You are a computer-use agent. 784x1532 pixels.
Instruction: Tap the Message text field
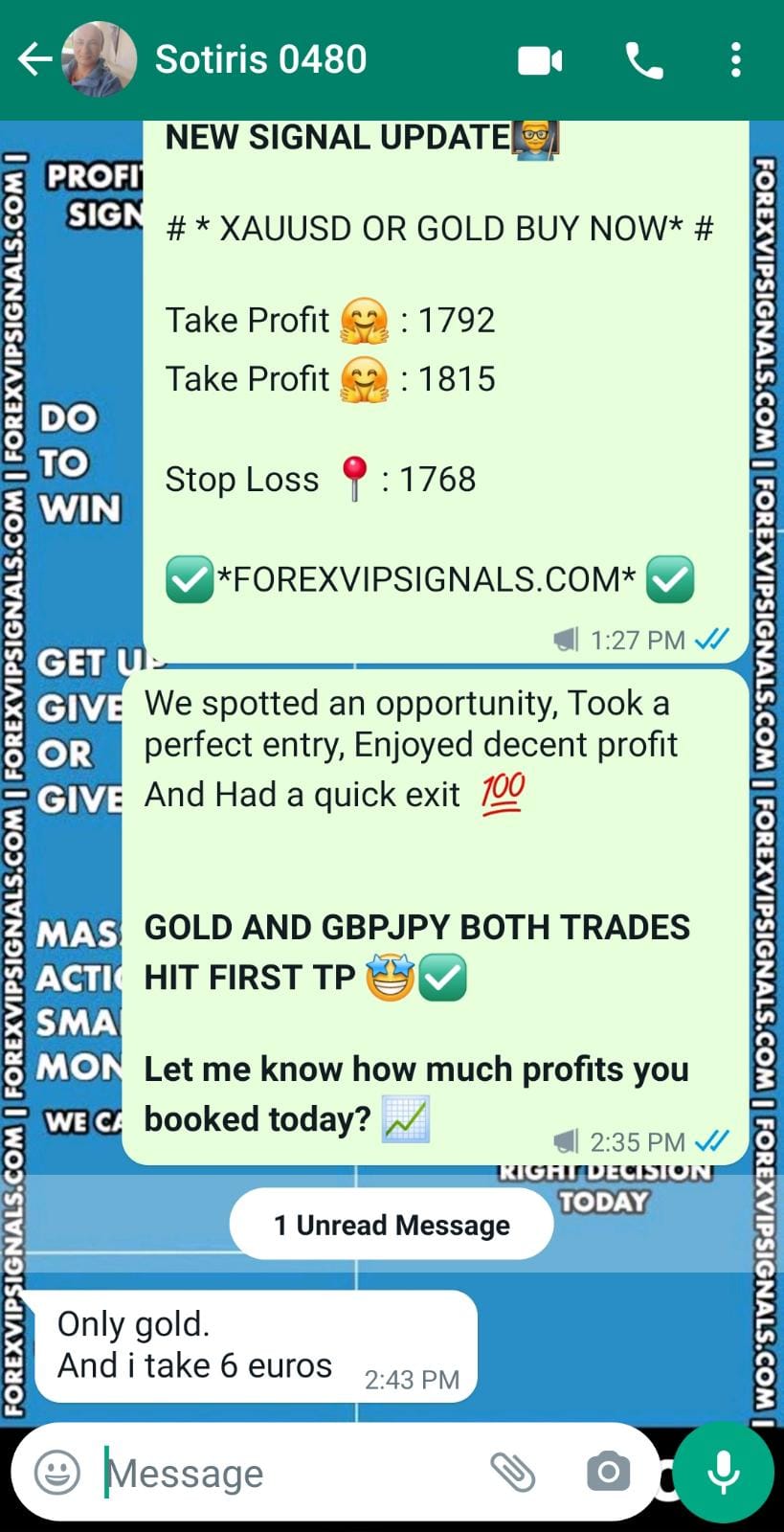tap(287, 1473)
